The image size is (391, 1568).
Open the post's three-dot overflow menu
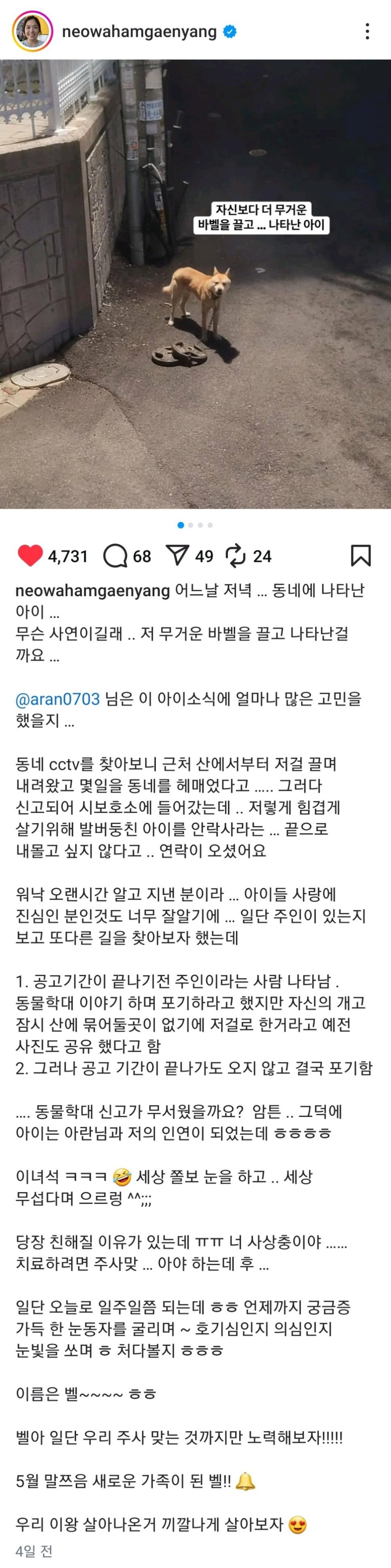pos(367,31)
